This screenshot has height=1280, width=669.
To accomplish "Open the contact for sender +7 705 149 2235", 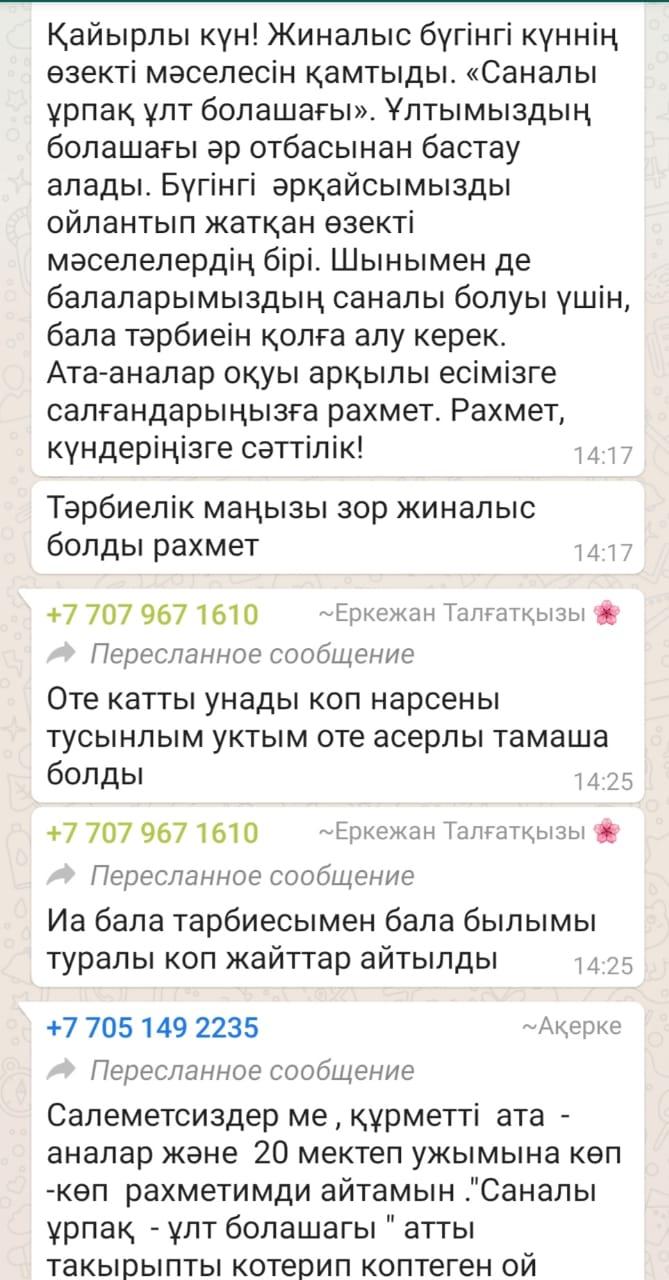I will pyautogui.click(x=152, y=1027).
